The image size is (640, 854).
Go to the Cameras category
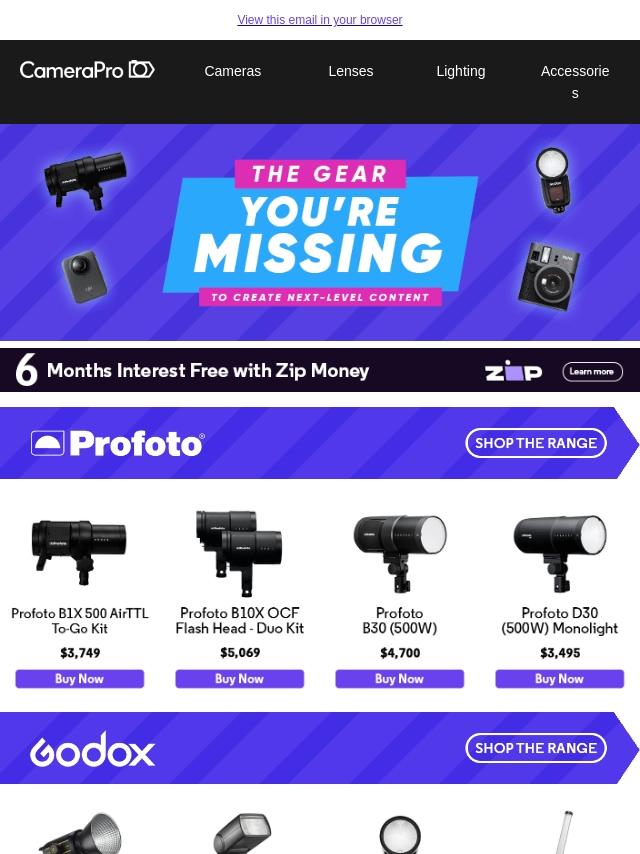click(x=232, y=71)
